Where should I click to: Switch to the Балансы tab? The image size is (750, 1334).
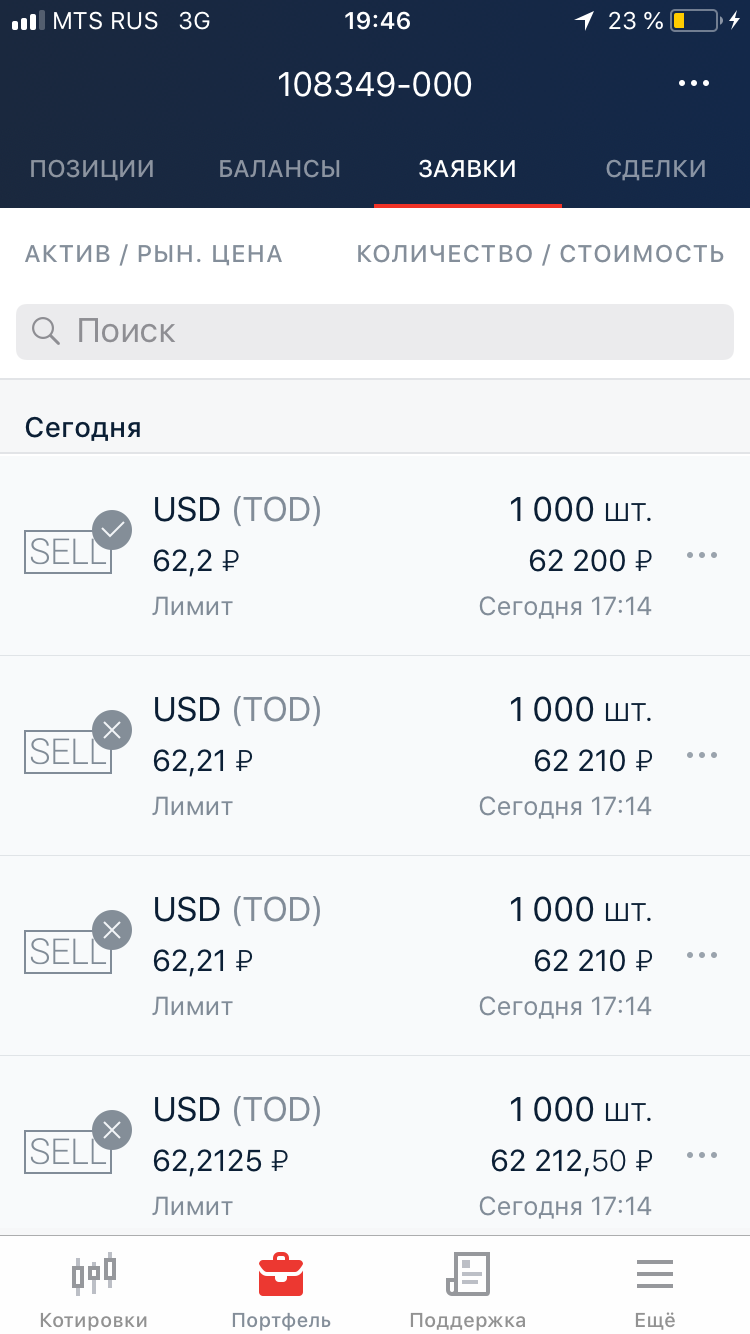click(280, 169)
